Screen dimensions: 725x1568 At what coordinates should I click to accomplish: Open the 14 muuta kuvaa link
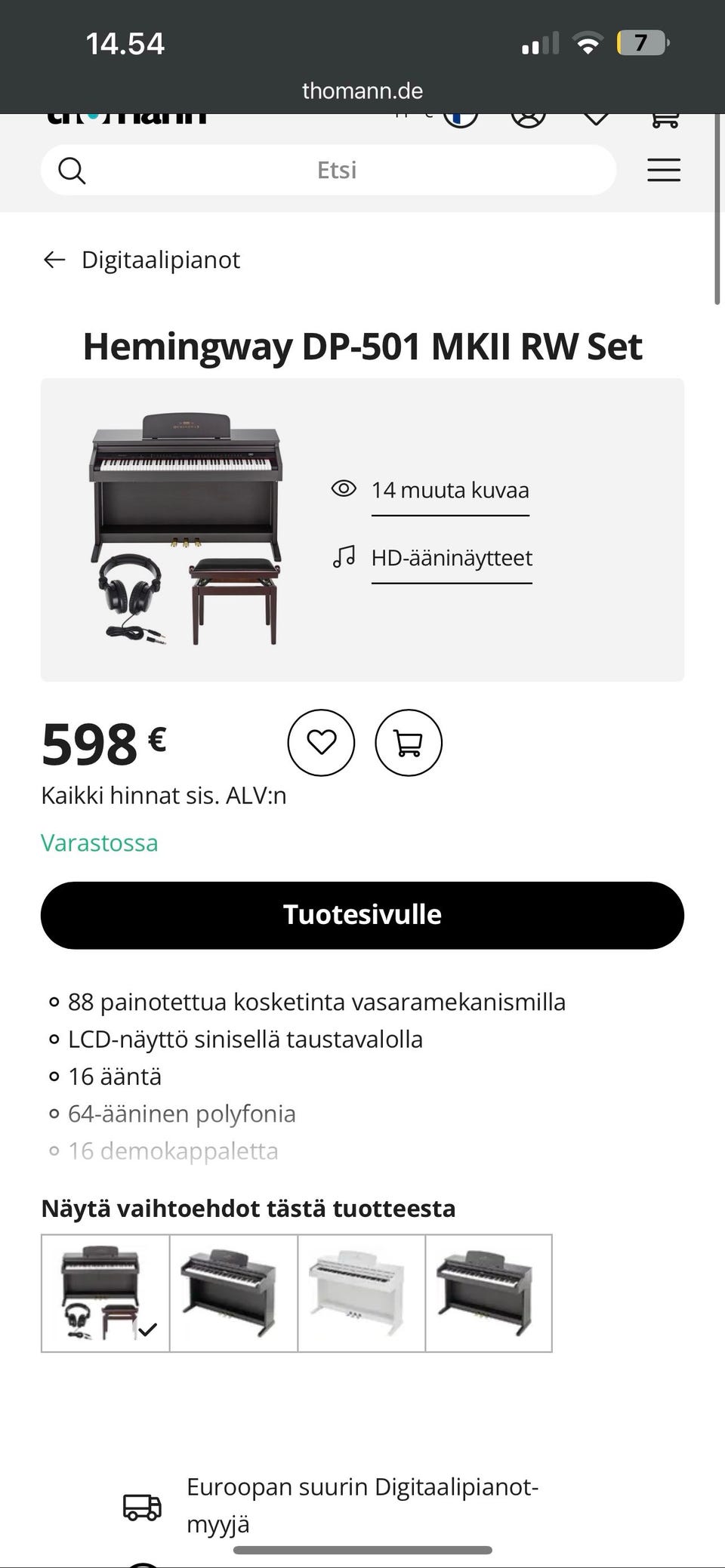pyautogui.click(x=450, y=489)
